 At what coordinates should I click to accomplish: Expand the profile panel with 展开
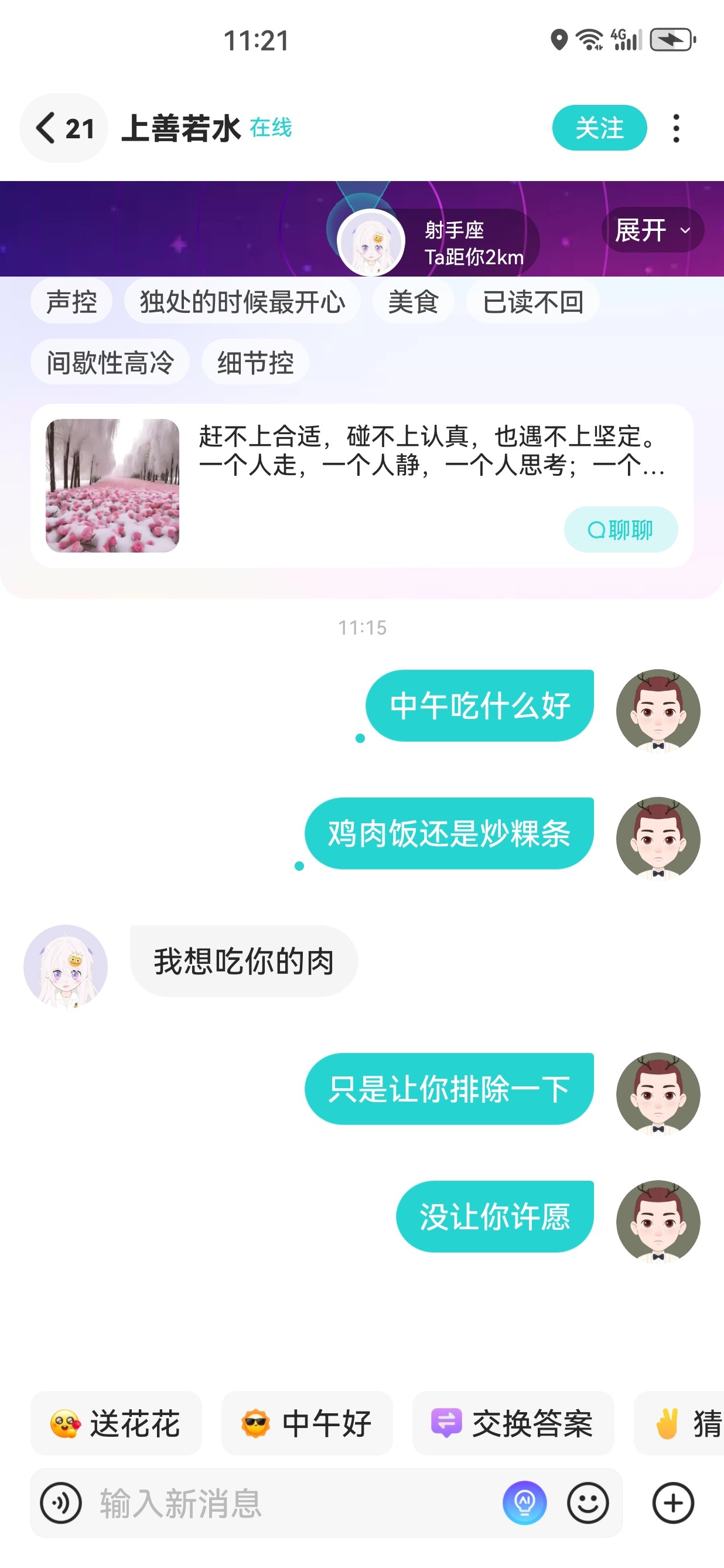651,230
